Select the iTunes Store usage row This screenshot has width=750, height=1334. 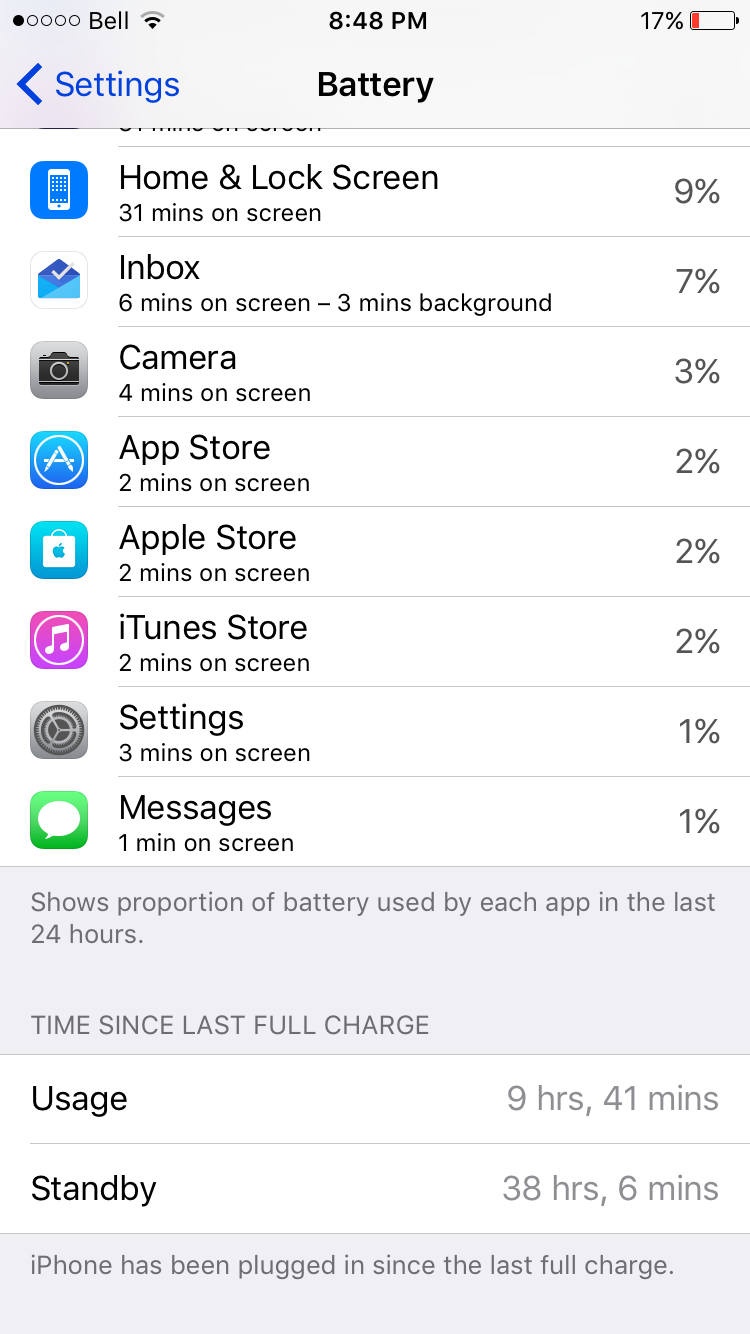click(375, 642)
